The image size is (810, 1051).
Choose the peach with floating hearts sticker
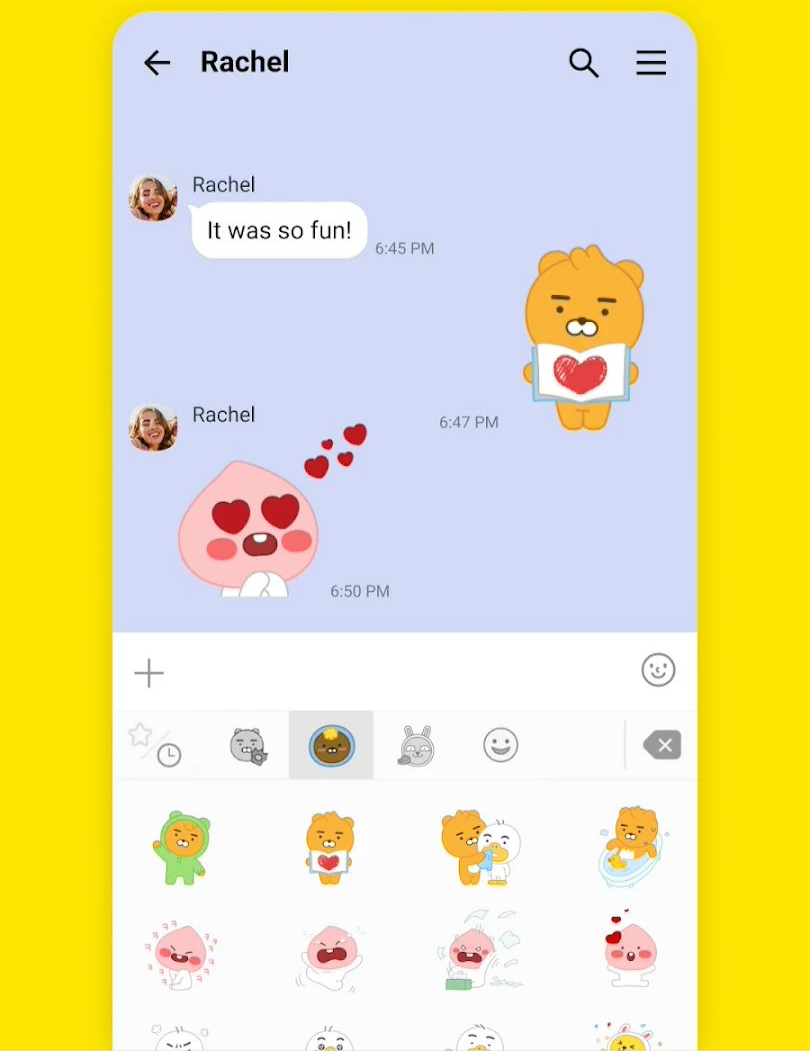(630, 950)
